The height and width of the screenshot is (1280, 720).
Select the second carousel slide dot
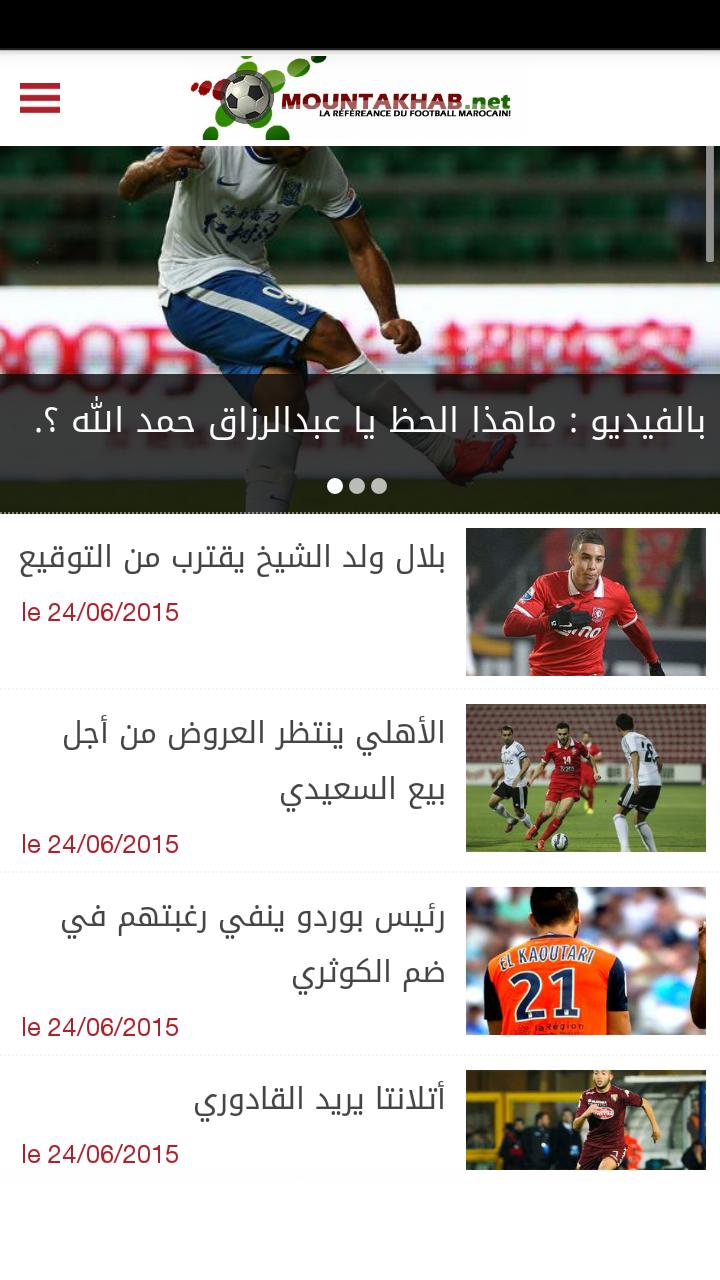coord(357,487)
